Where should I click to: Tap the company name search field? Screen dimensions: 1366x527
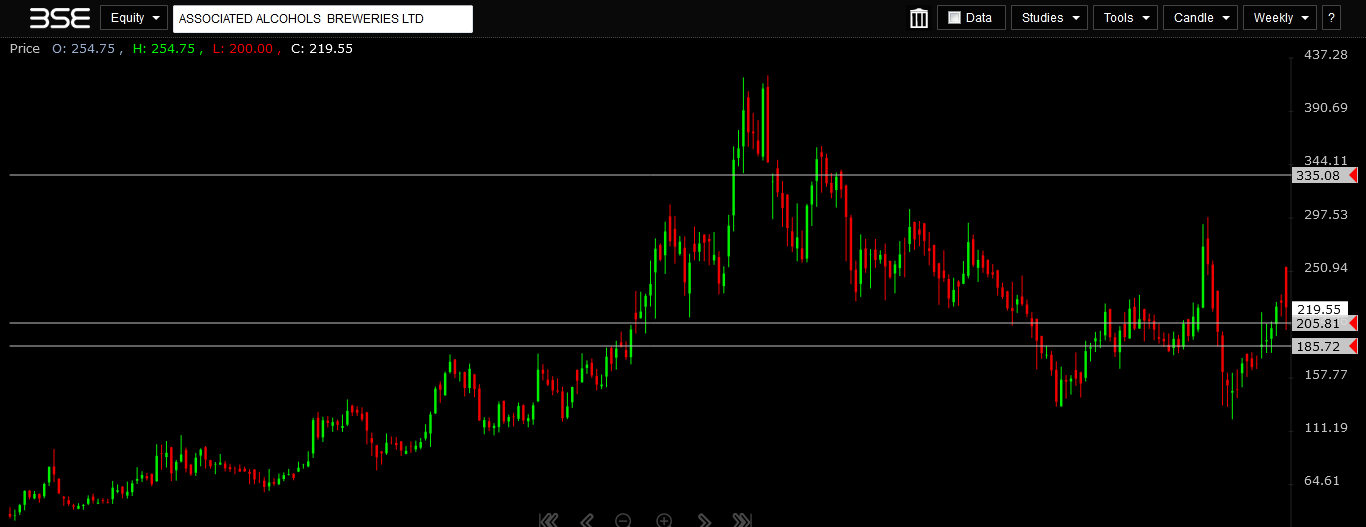tap(322, 18)
